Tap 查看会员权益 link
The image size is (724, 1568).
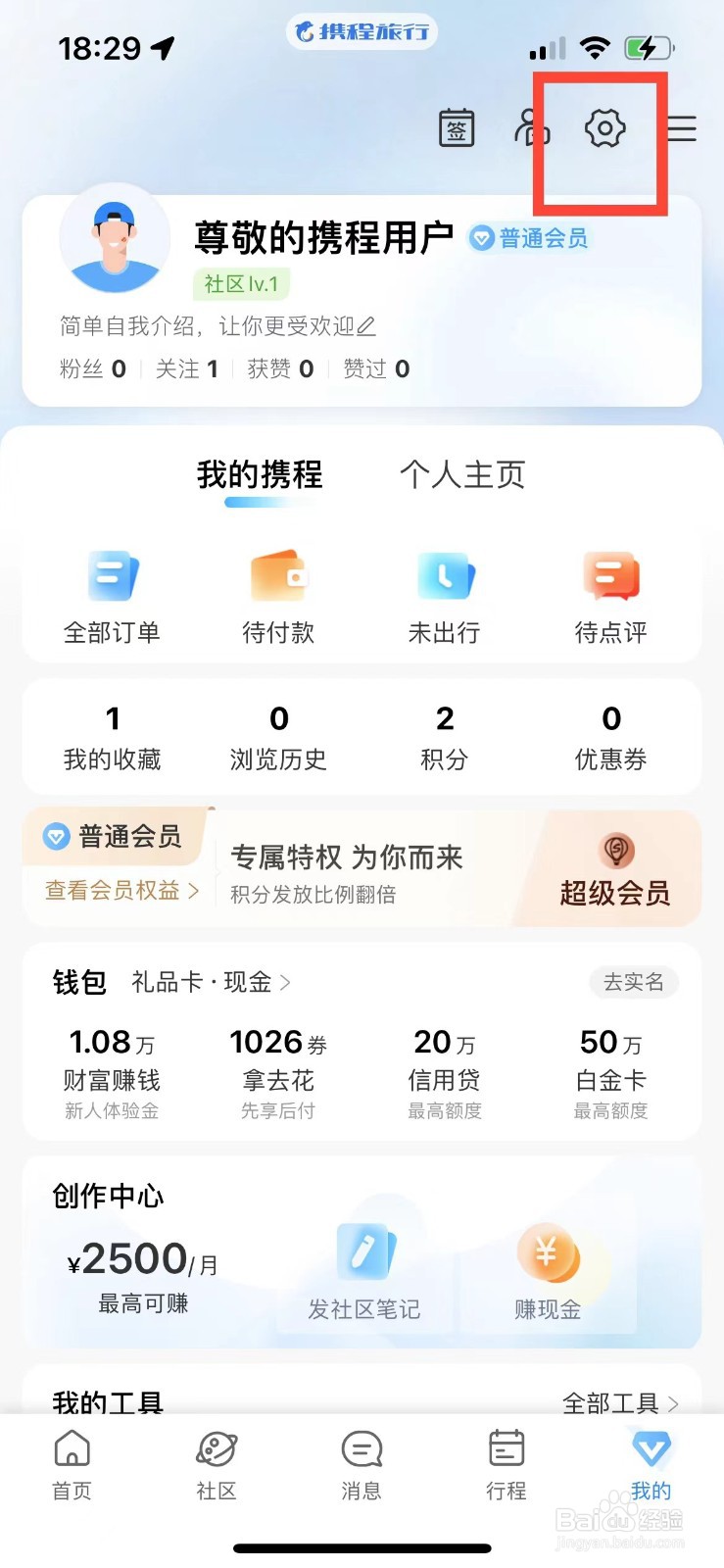click(x=121, y=891)
